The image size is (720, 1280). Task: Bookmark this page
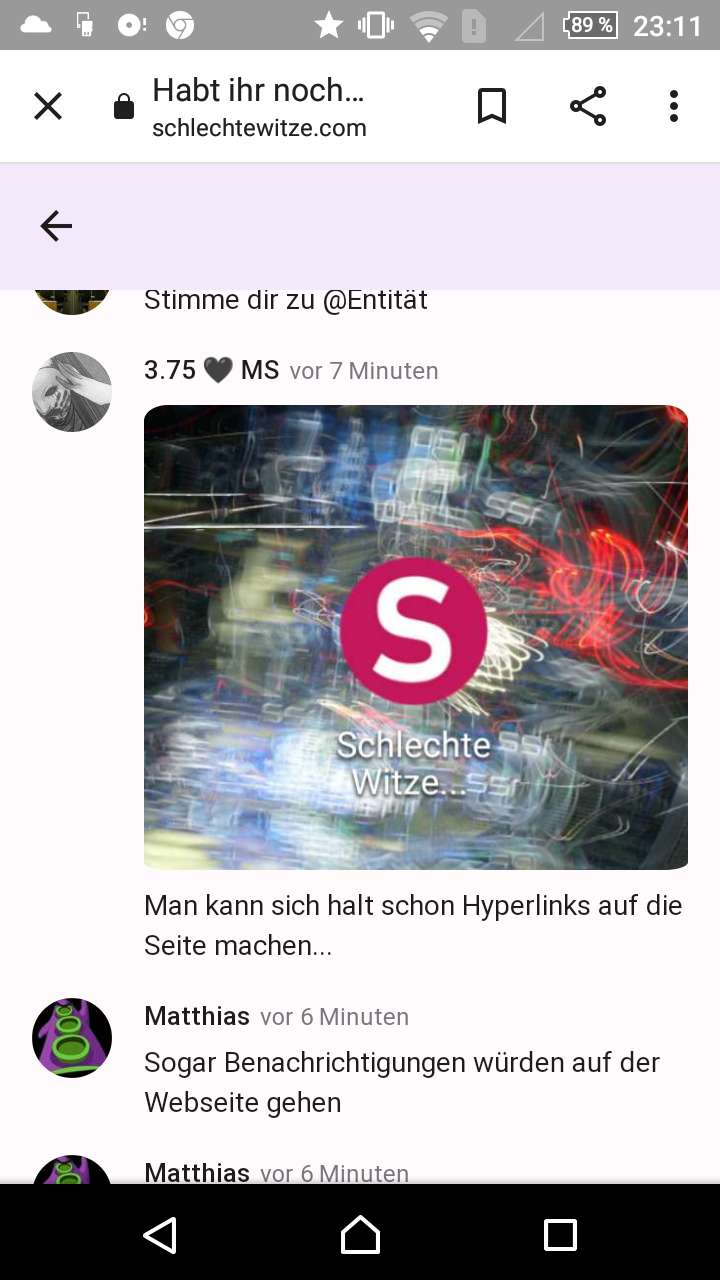[491, 106]
